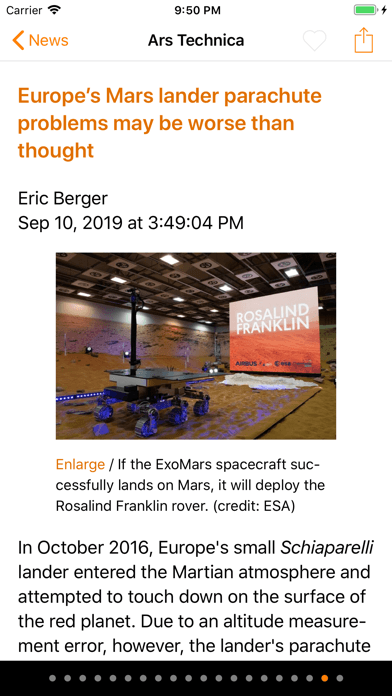
Task: Go back to News
Action: (x=40, y=40)
